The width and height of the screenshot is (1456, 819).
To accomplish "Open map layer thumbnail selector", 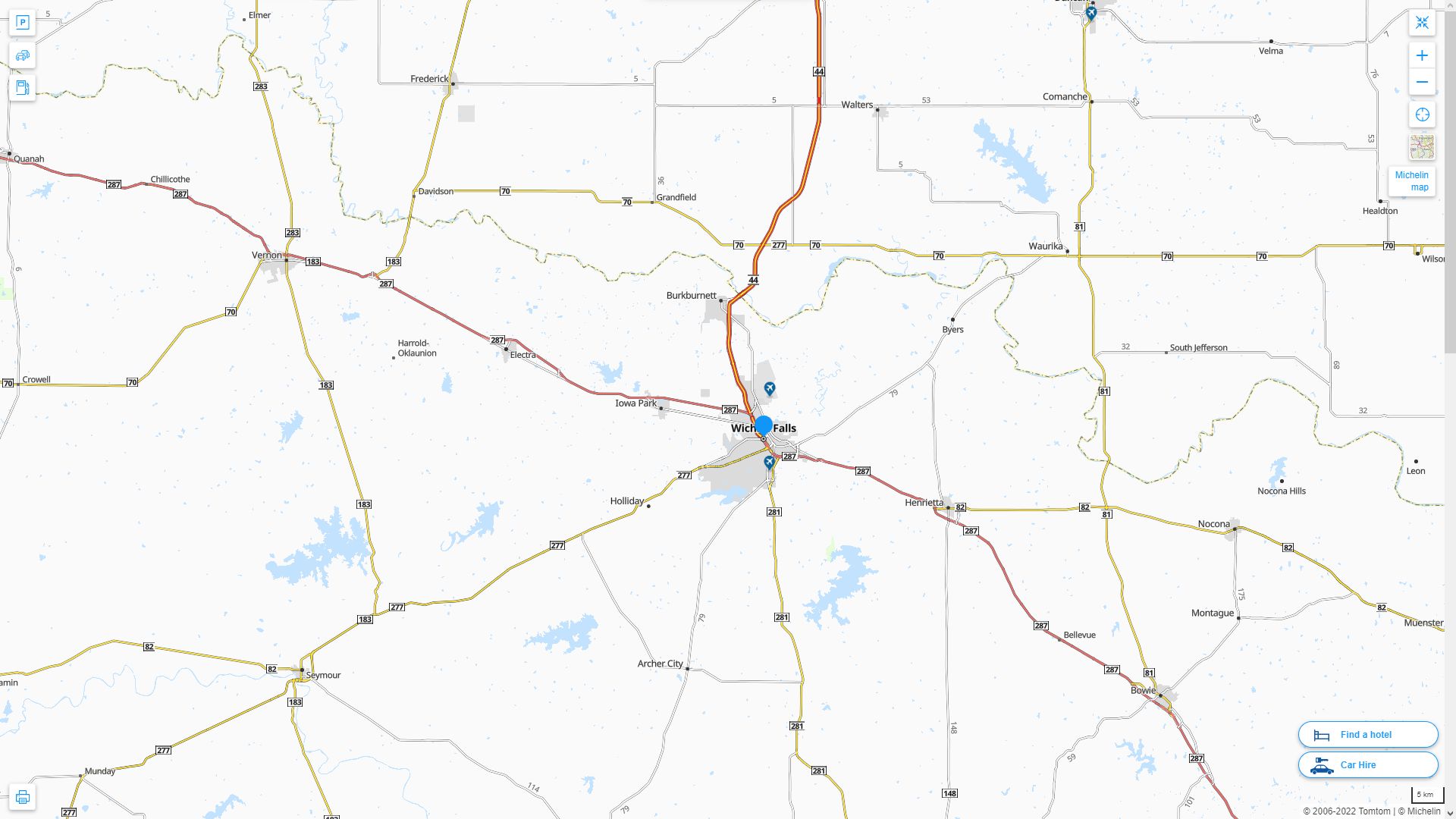I will click(x=1422, y=147).
